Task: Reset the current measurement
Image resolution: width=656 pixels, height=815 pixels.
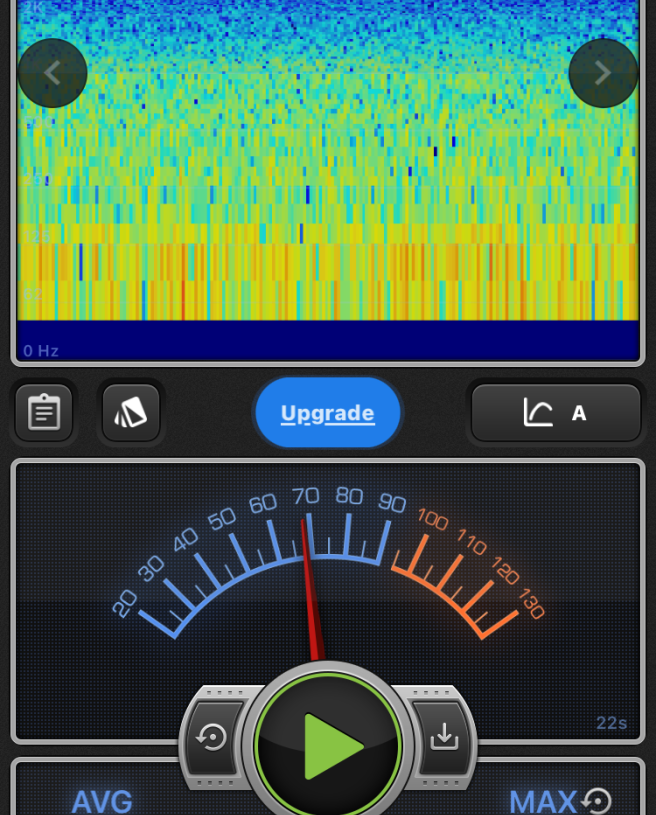Action: coord(212,738)
